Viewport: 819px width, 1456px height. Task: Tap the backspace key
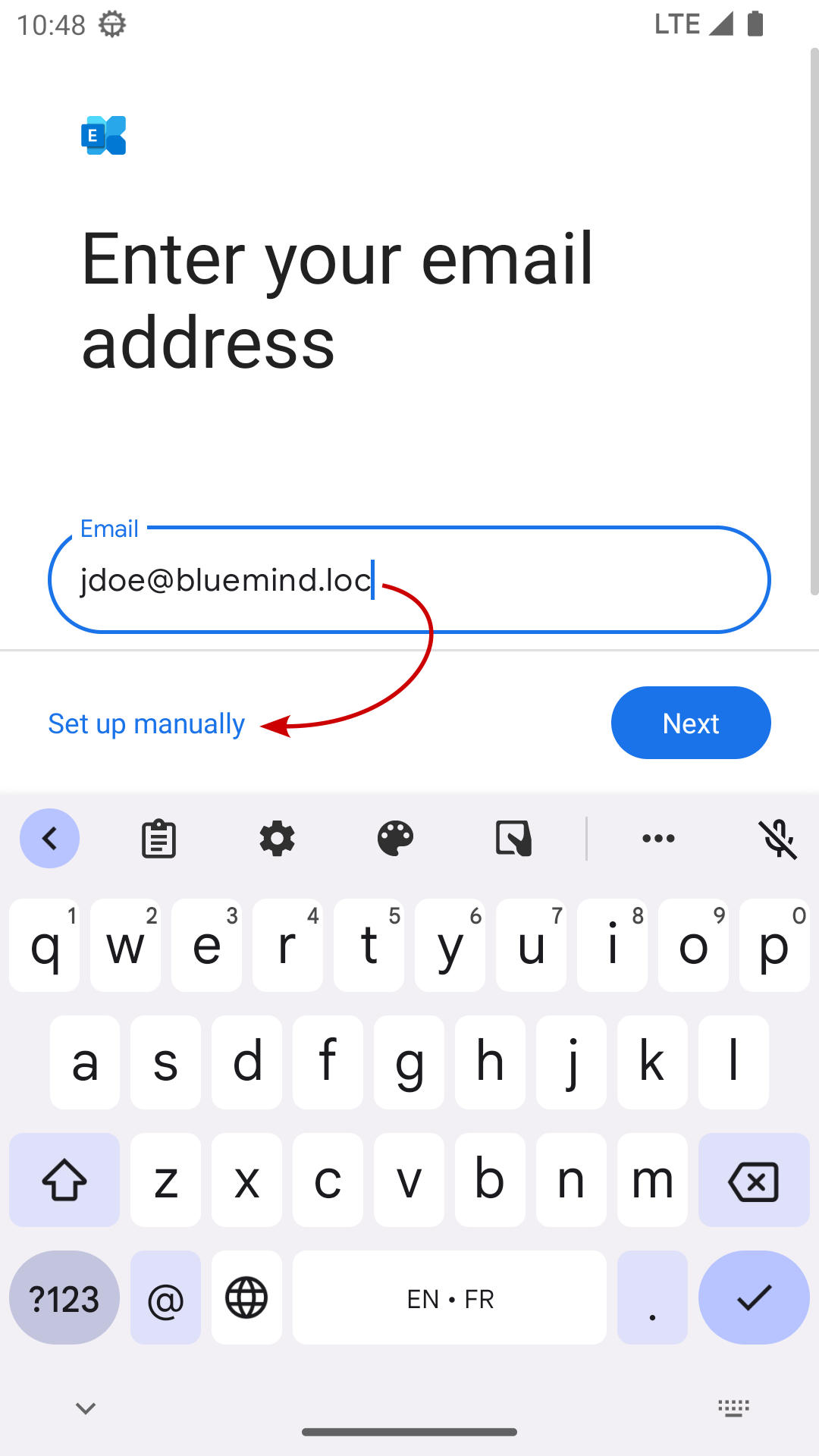pyautogui.click(x=753, y=1181)
